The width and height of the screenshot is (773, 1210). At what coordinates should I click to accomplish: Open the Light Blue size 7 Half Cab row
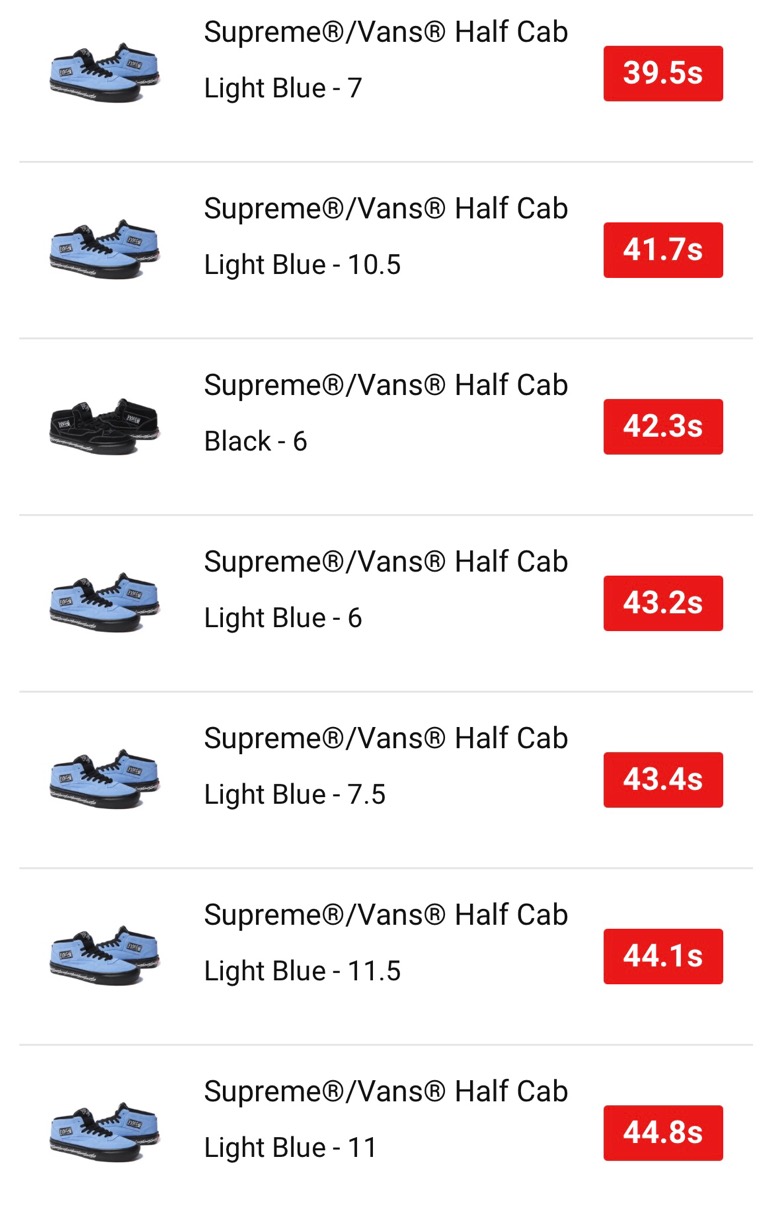pos(385,60)
